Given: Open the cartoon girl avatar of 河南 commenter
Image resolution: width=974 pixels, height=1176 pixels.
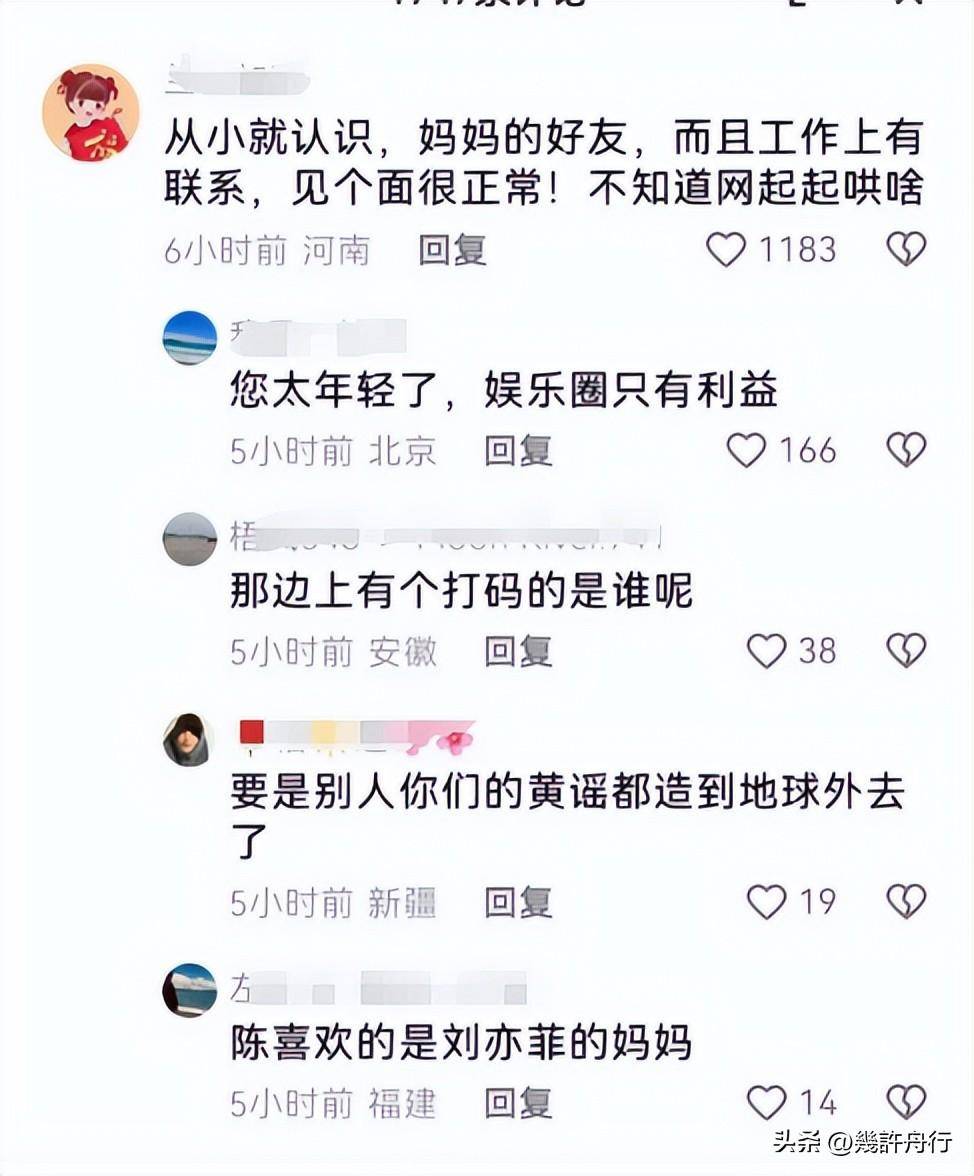Looking at the screenshot, I should 90,113.
